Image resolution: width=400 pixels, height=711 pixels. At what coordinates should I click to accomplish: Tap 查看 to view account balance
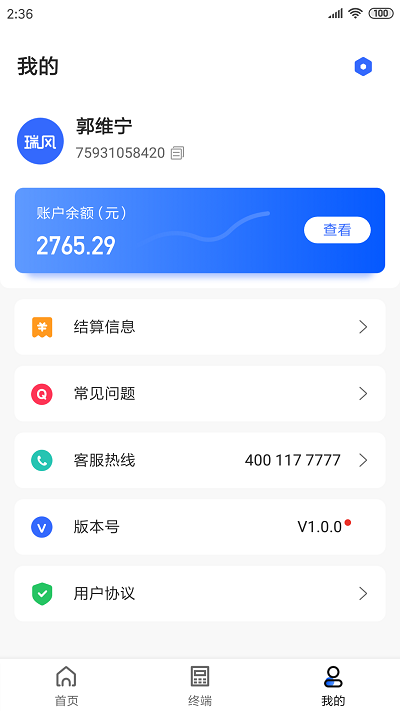point(337,230)
